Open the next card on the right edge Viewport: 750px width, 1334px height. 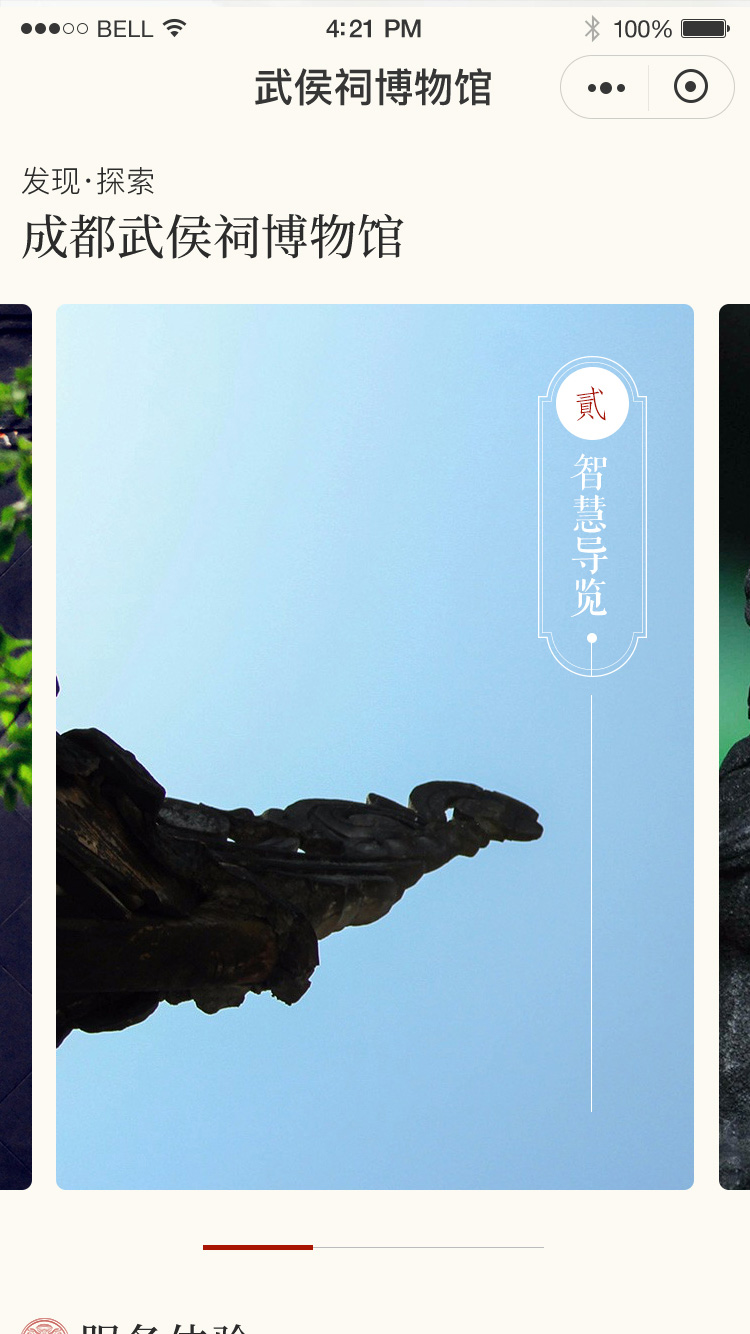pyautogui.click(x=735, y=746)
